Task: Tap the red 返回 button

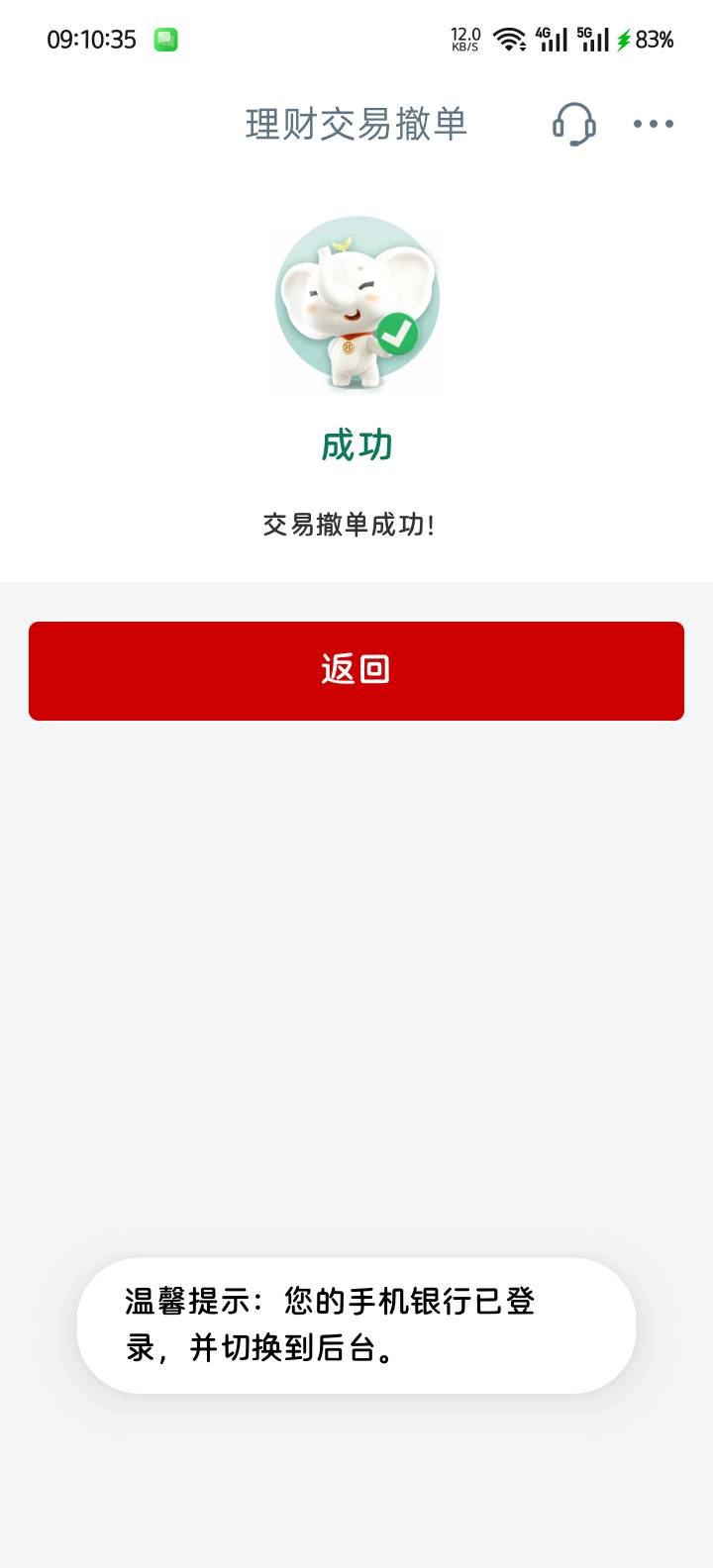Action: click(356, 671)
